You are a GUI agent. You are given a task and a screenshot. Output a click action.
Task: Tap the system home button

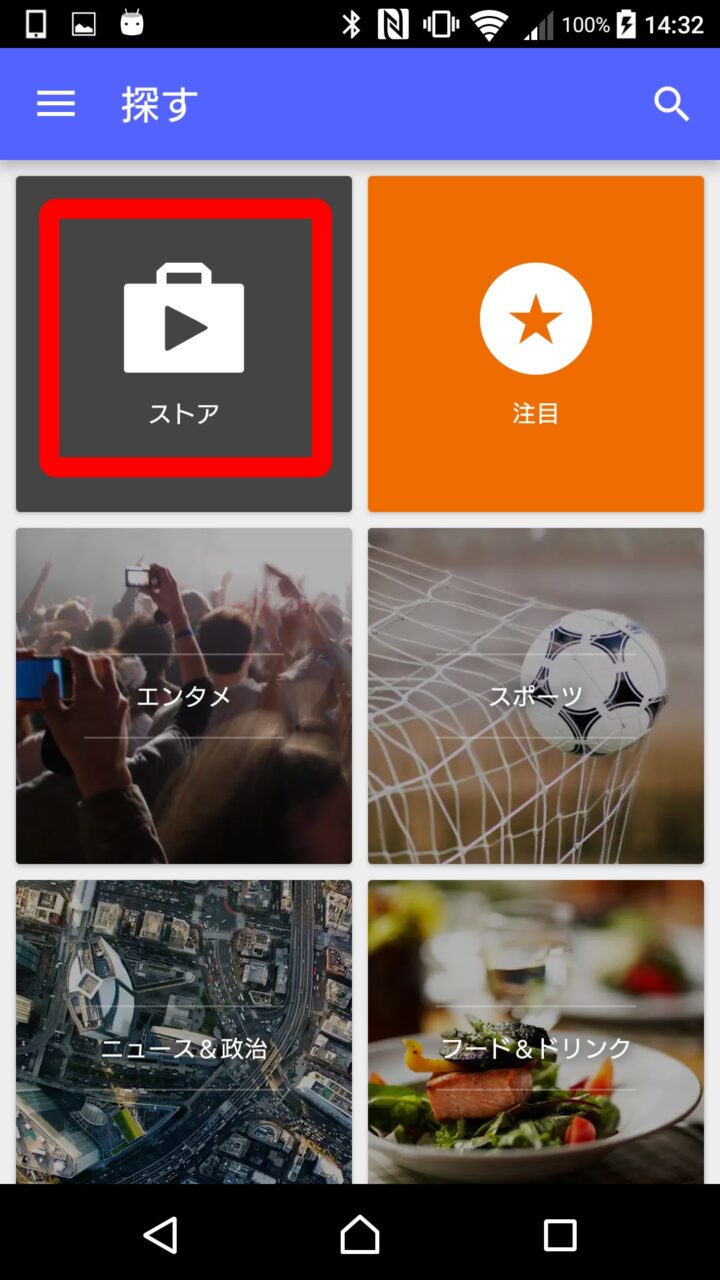point(360,1235)
